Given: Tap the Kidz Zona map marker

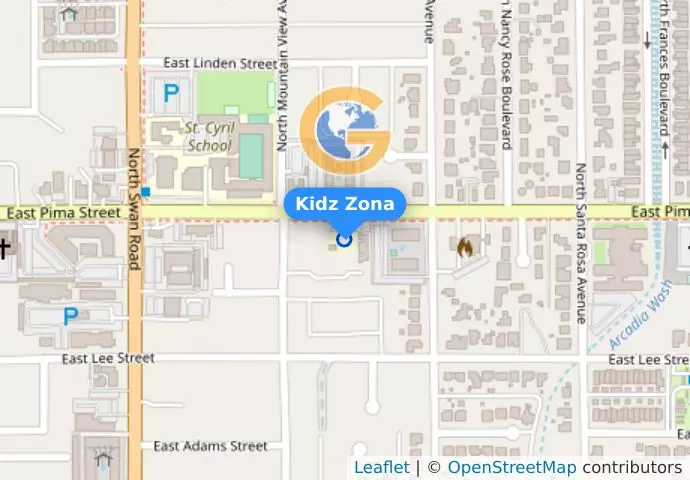Looking at the screenshot, I should pos(345,239).
